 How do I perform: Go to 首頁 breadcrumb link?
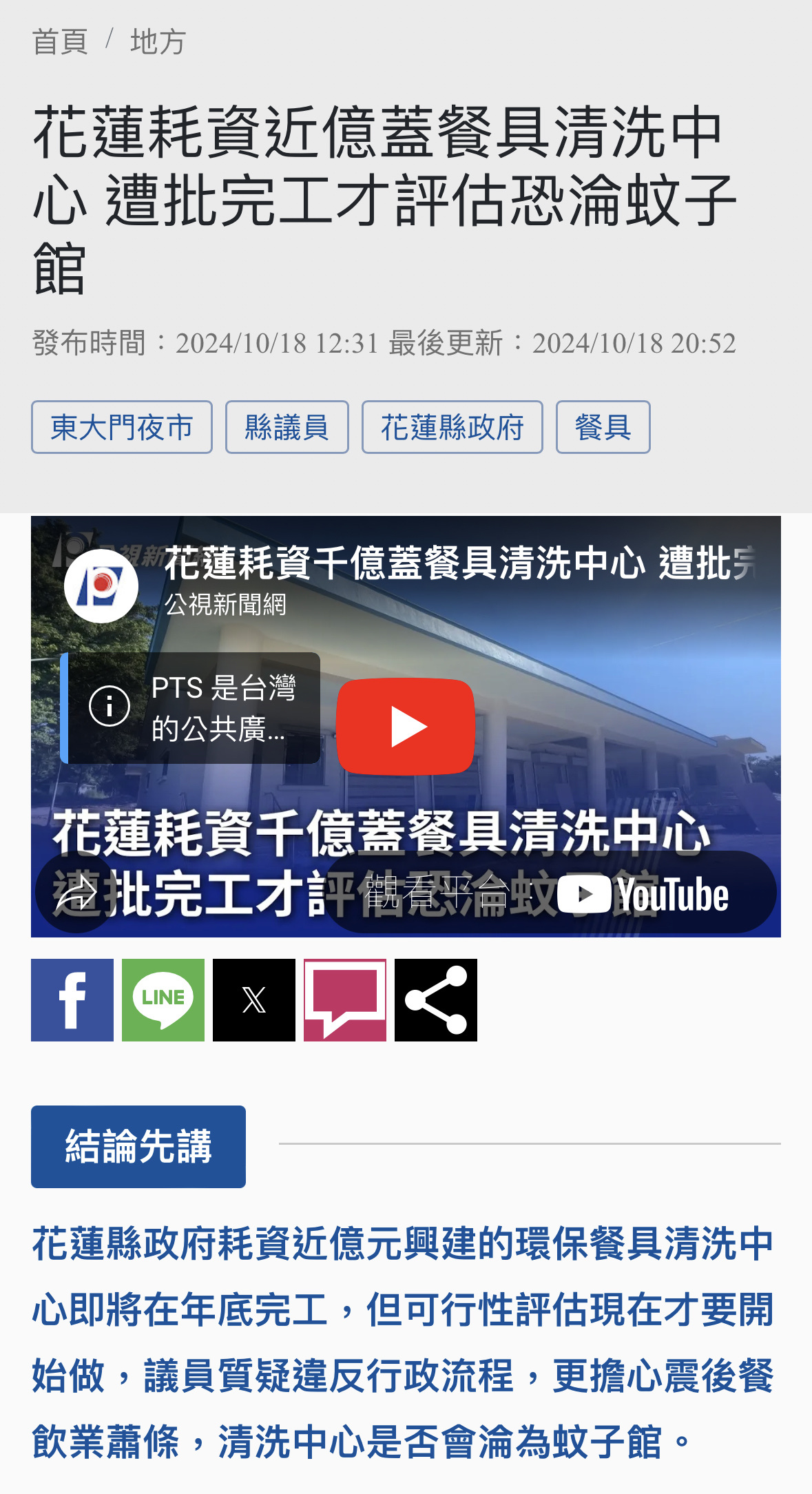60,41
